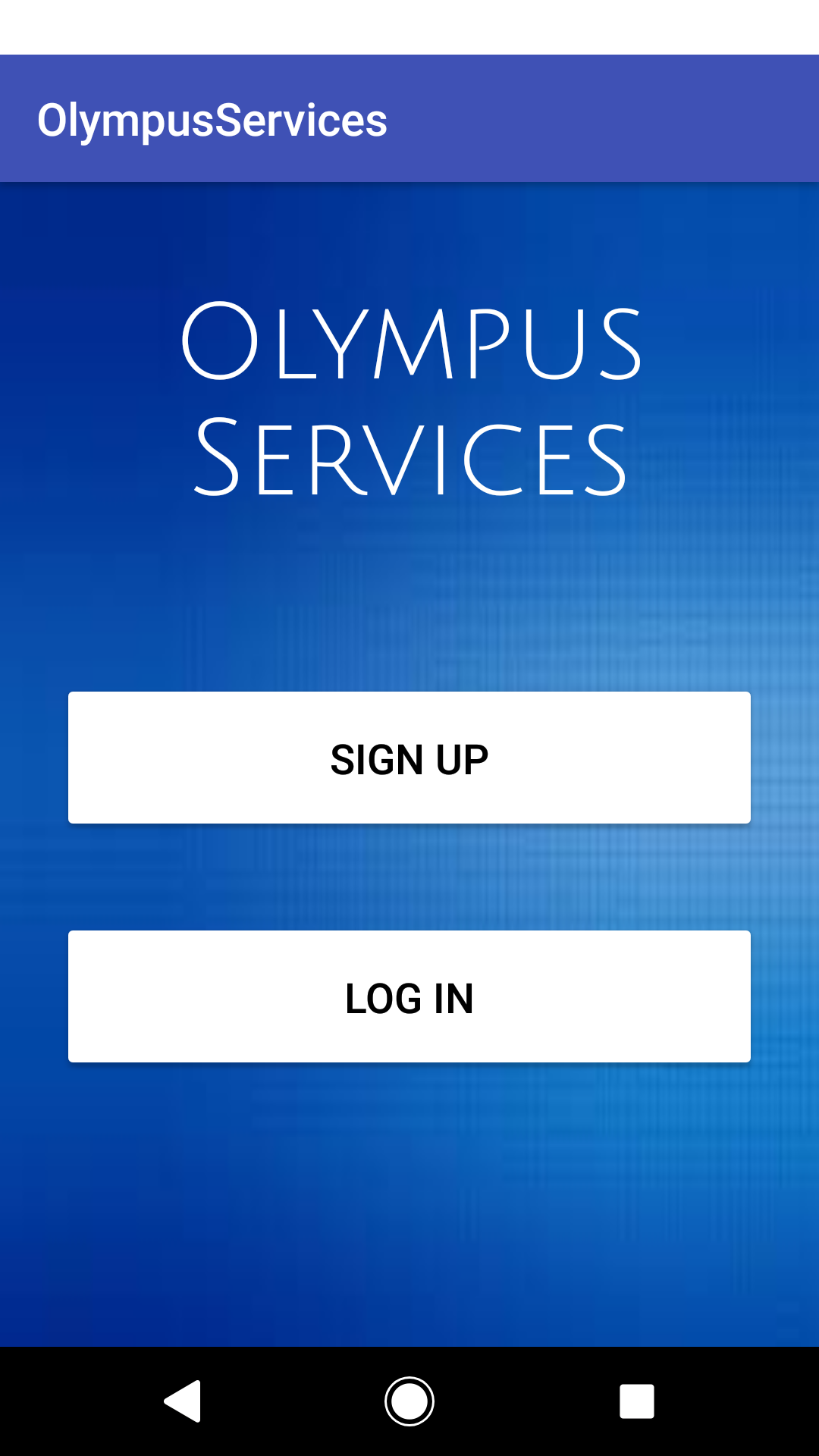The width and height of the screenshot is (819, 1456).
Task: Show recent apps overview
Action: pyautogui.click(x=637, y=1401)
